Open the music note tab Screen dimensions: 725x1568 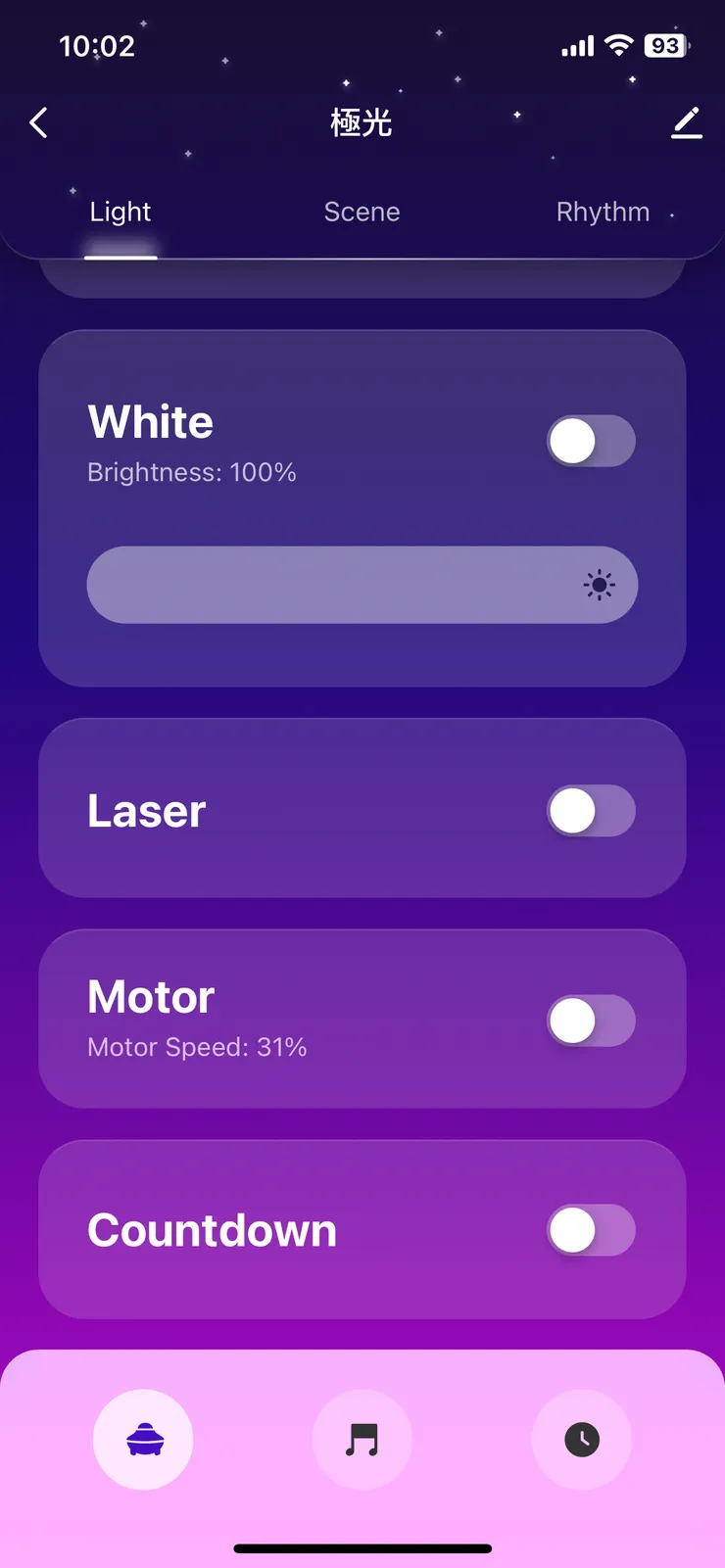362,1440
